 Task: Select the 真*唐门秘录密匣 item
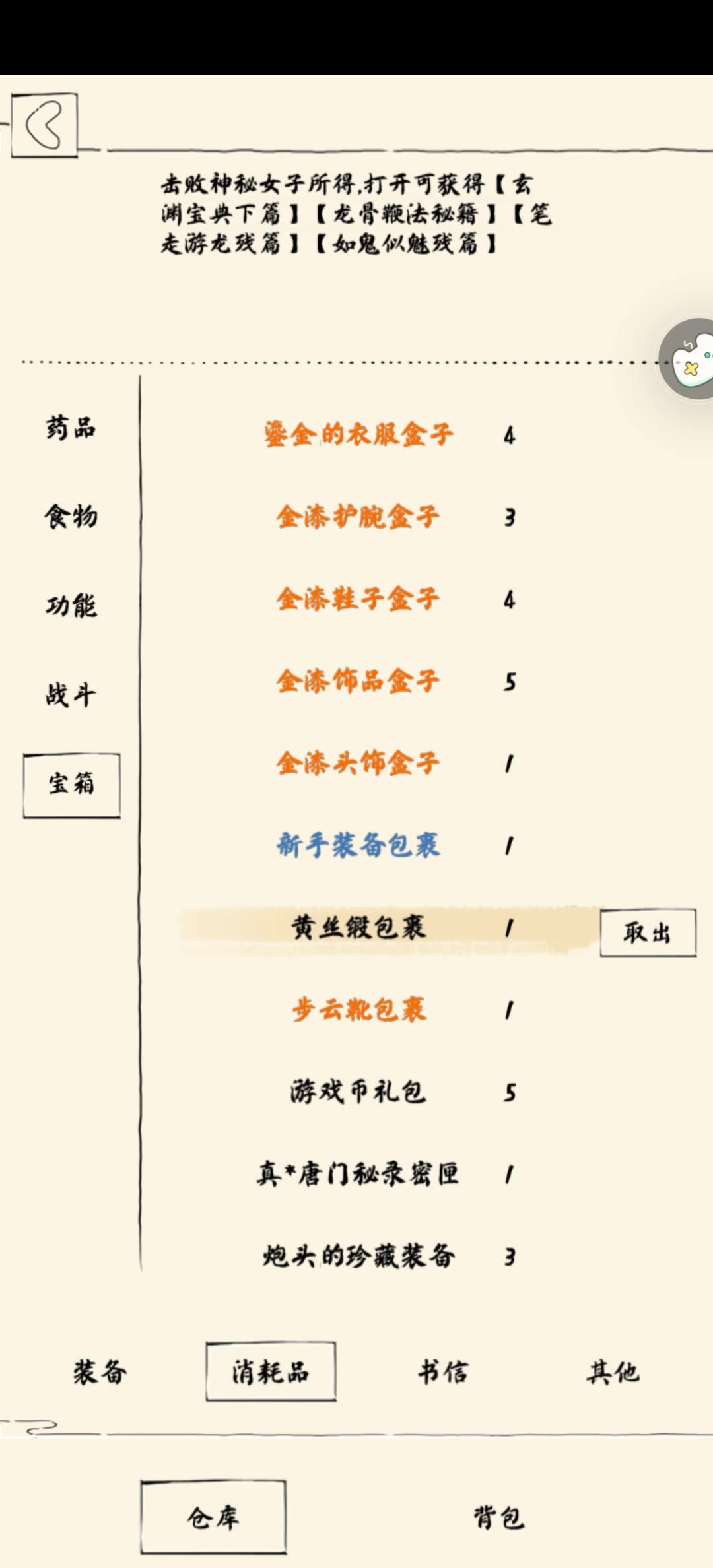[358, 1174]
